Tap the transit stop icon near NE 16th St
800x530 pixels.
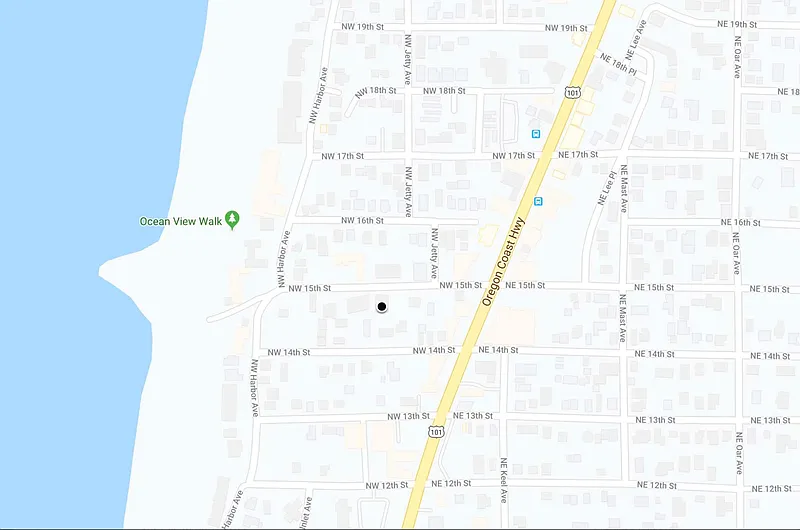point(538,201)
